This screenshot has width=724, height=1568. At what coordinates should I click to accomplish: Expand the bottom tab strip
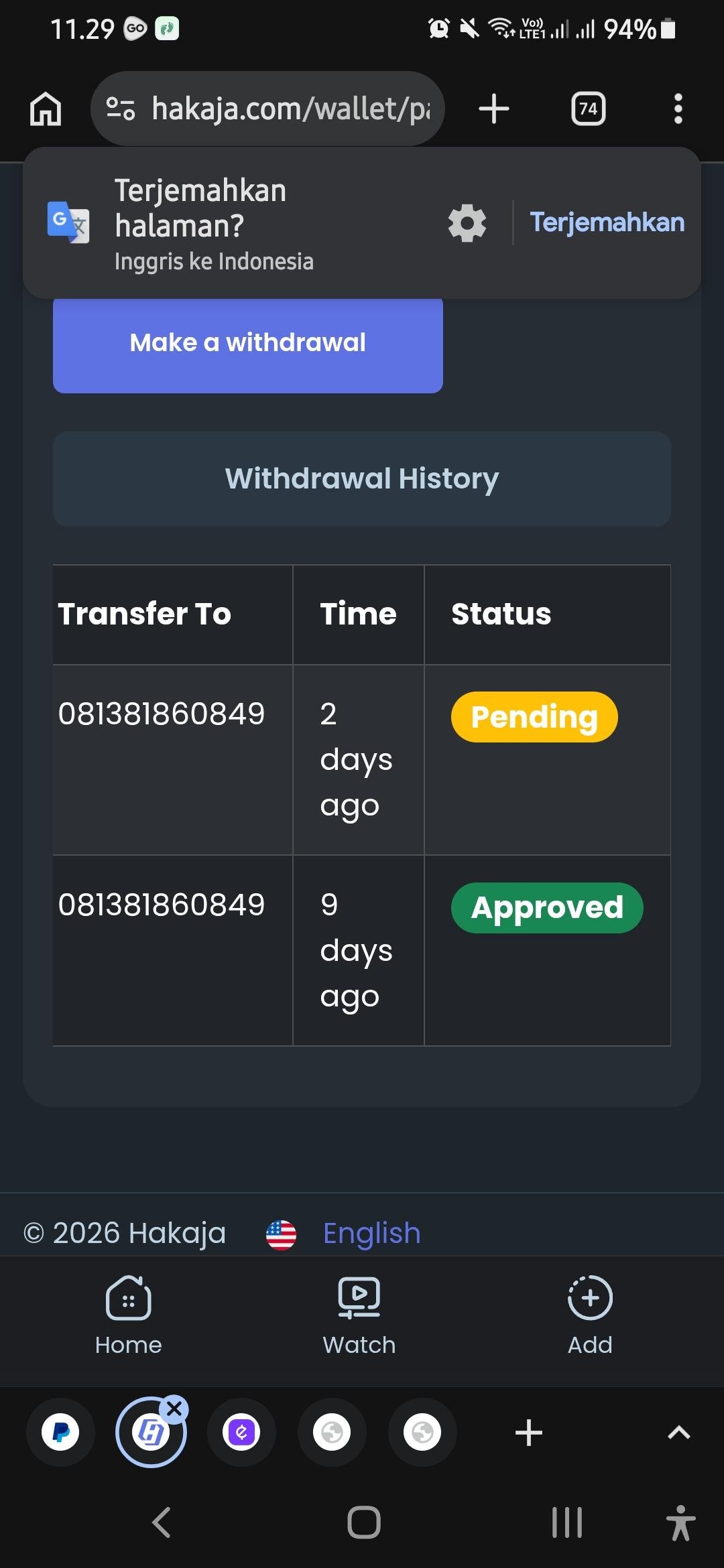[678, 1433]
